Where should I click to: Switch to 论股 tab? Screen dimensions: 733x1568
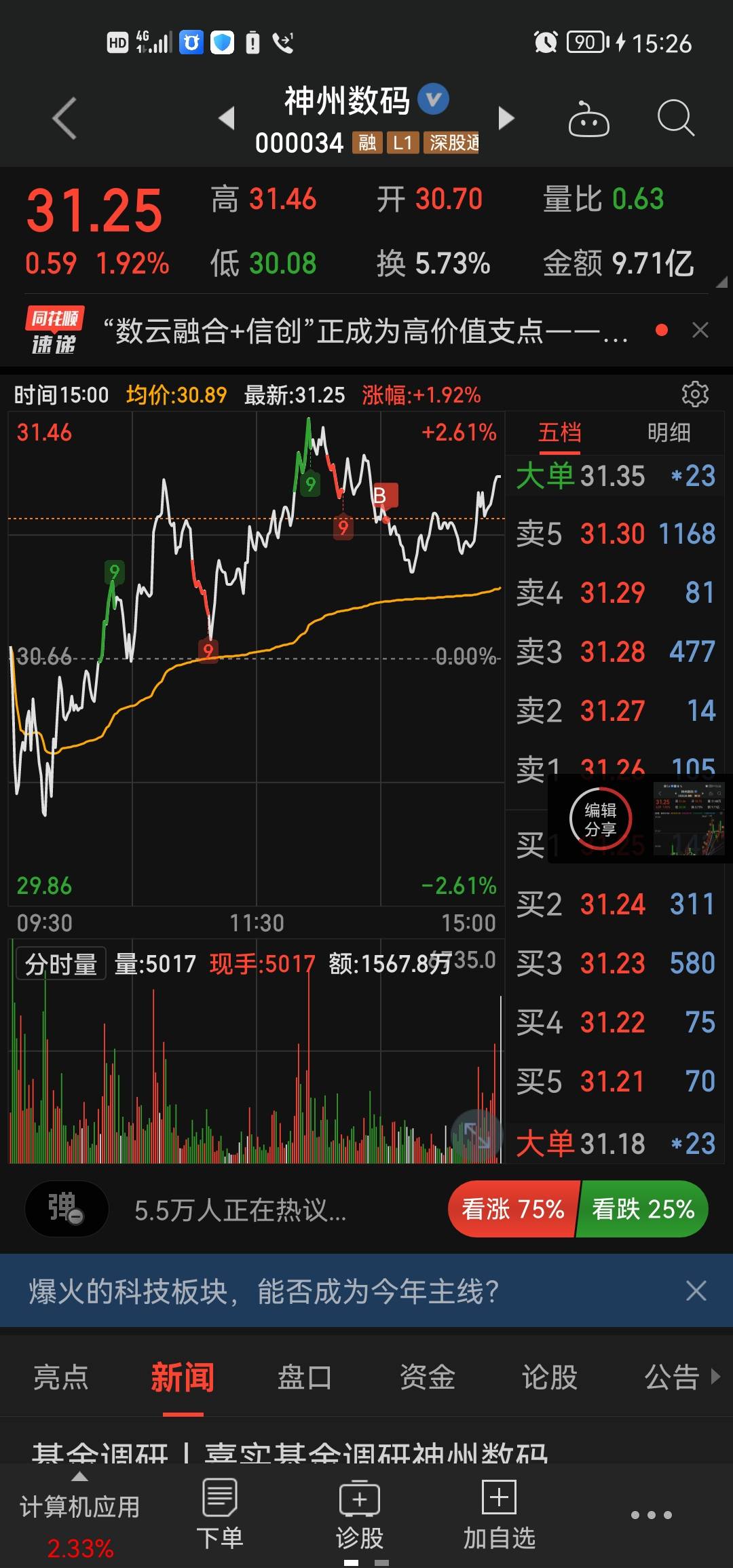(x=550, y=1377)
